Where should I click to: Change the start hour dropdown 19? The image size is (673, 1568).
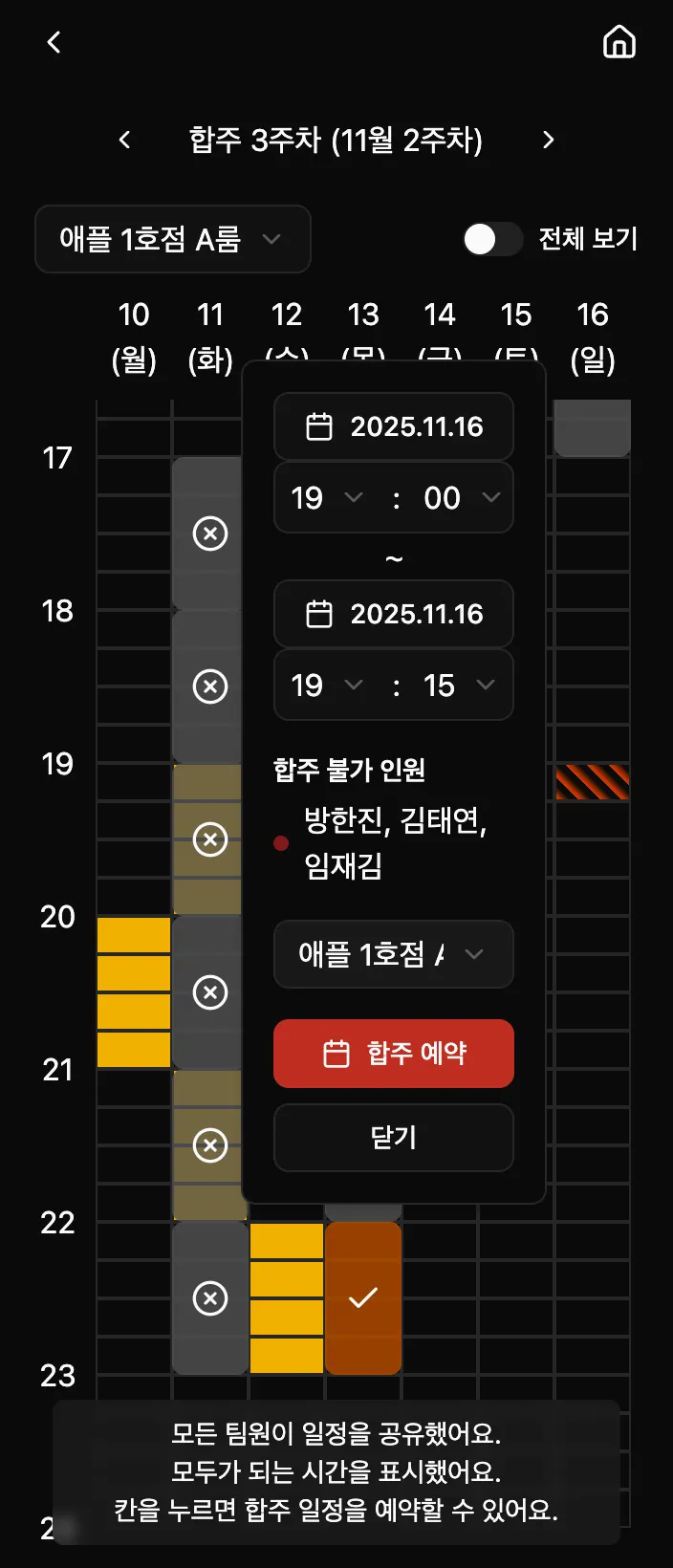point(327,497)
